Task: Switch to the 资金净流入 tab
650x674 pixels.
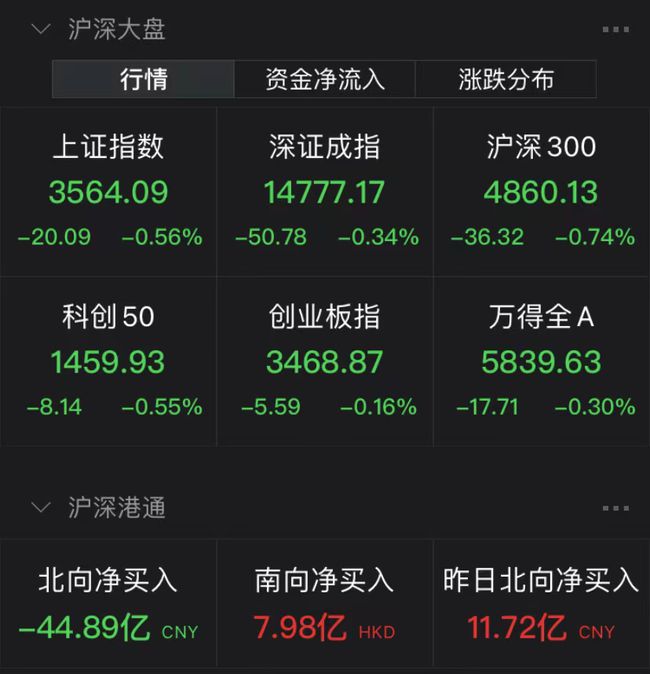Action: 324,79
